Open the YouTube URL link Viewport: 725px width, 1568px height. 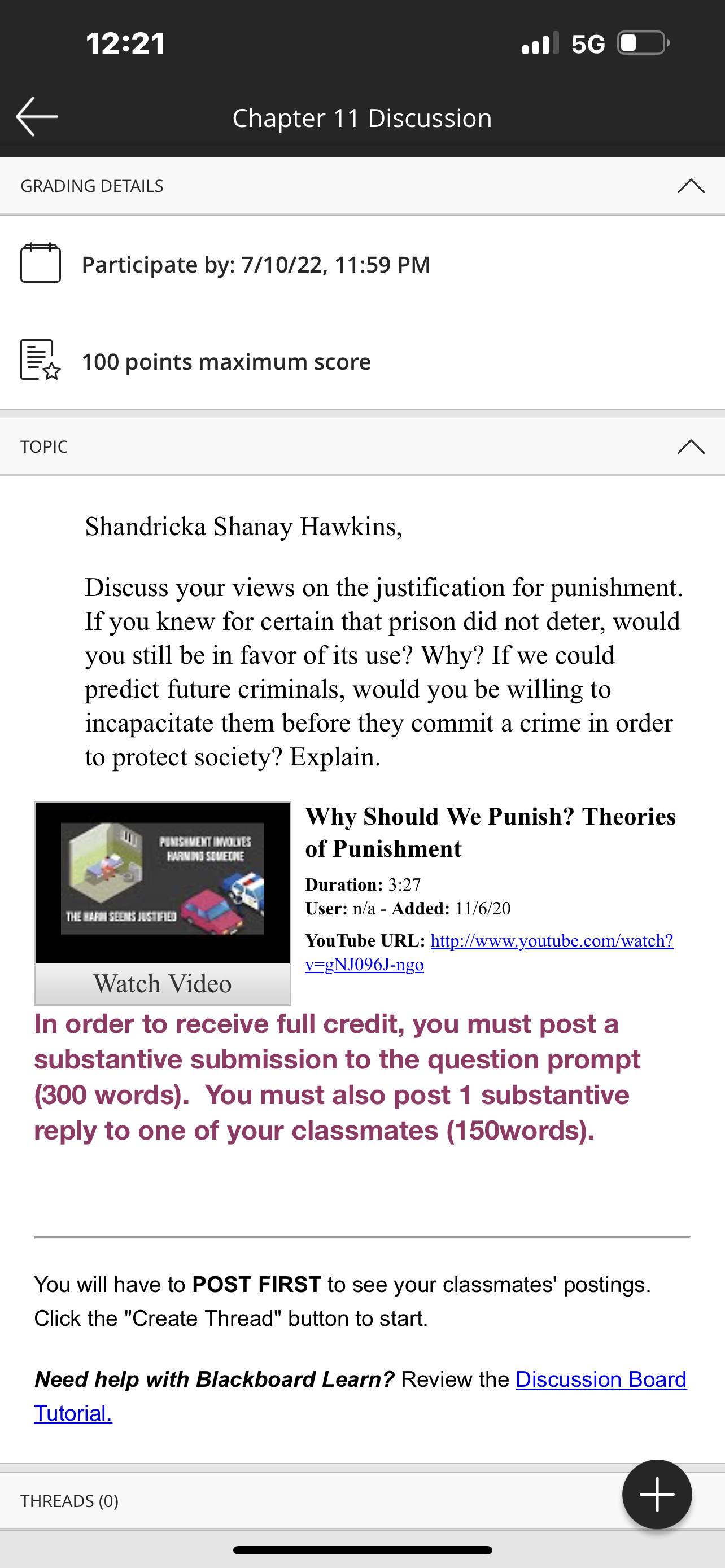(490, 953)
